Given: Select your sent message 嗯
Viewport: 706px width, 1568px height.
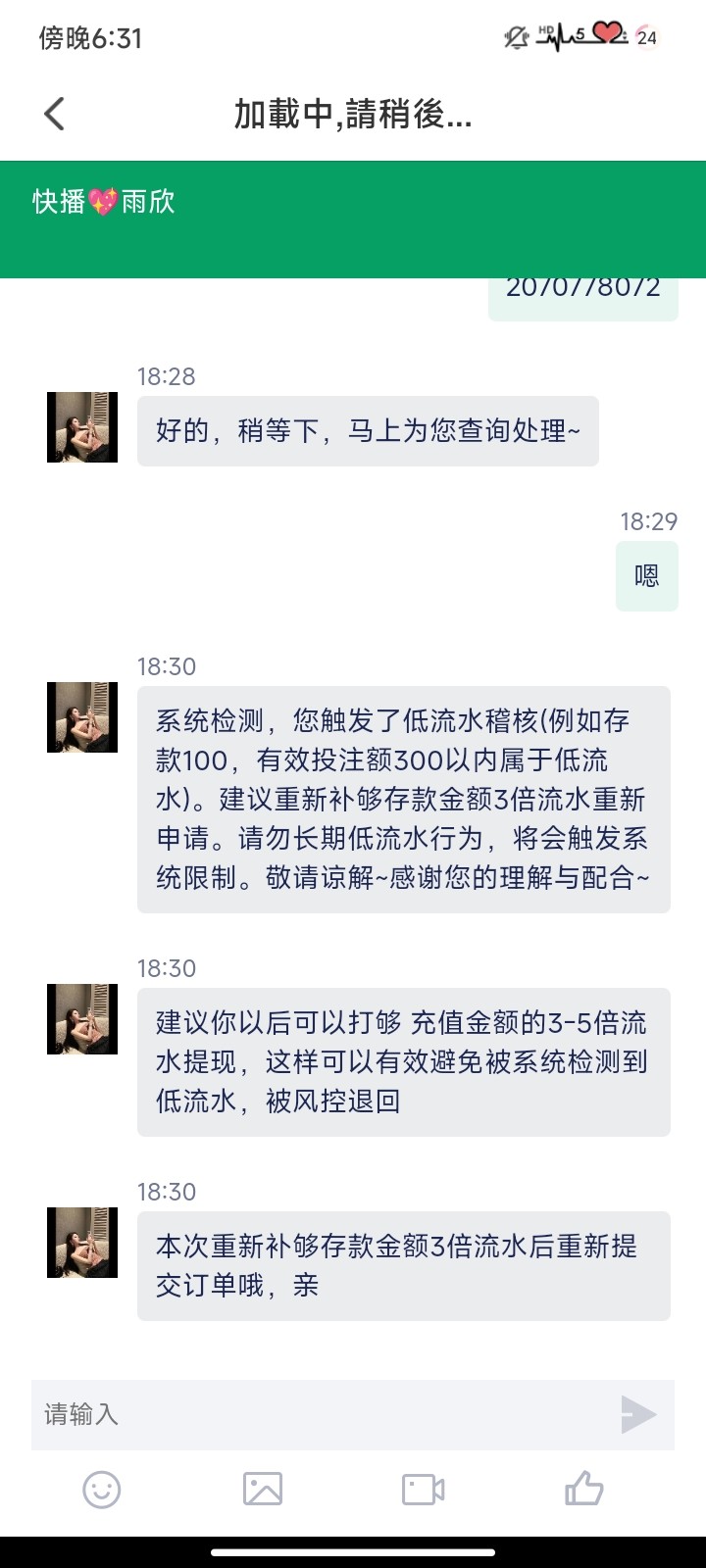Looking at the screenshot, I should tap(646, 576).
